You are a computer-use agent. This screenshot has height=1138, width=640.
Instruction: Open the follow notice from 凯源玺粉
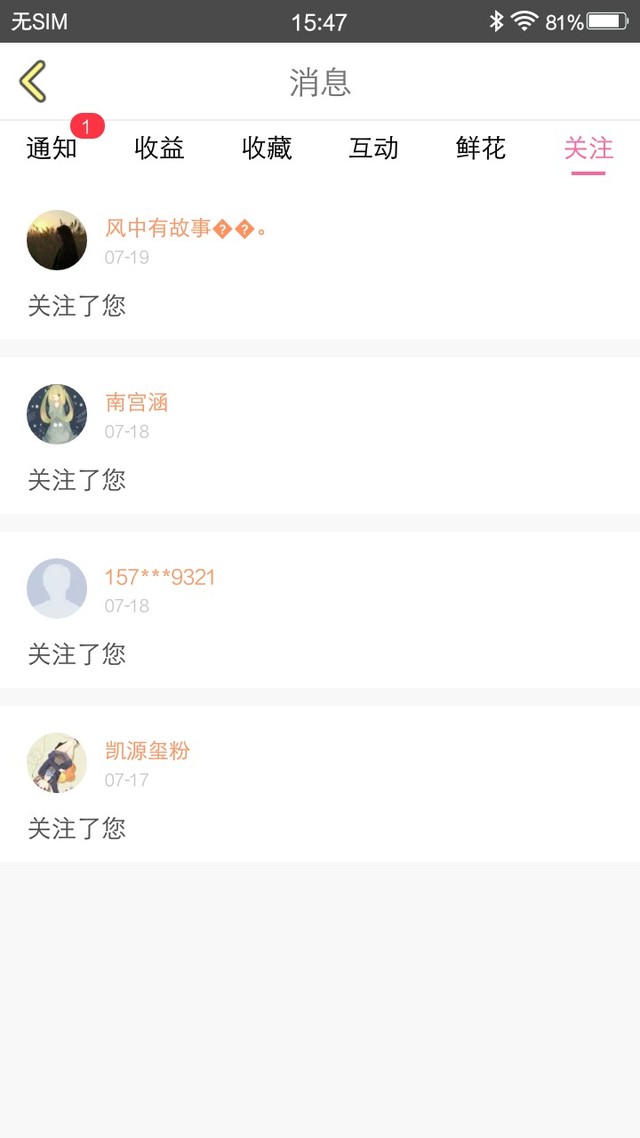(320, 784)
